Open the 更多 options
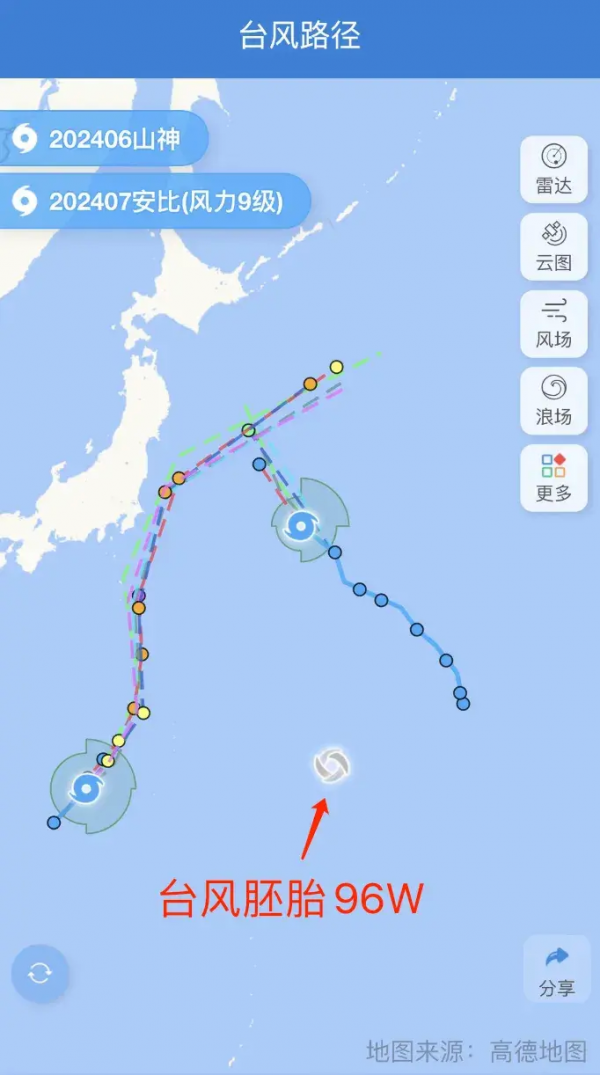This screenshot has width=600, height=1075. click(554, 478)
